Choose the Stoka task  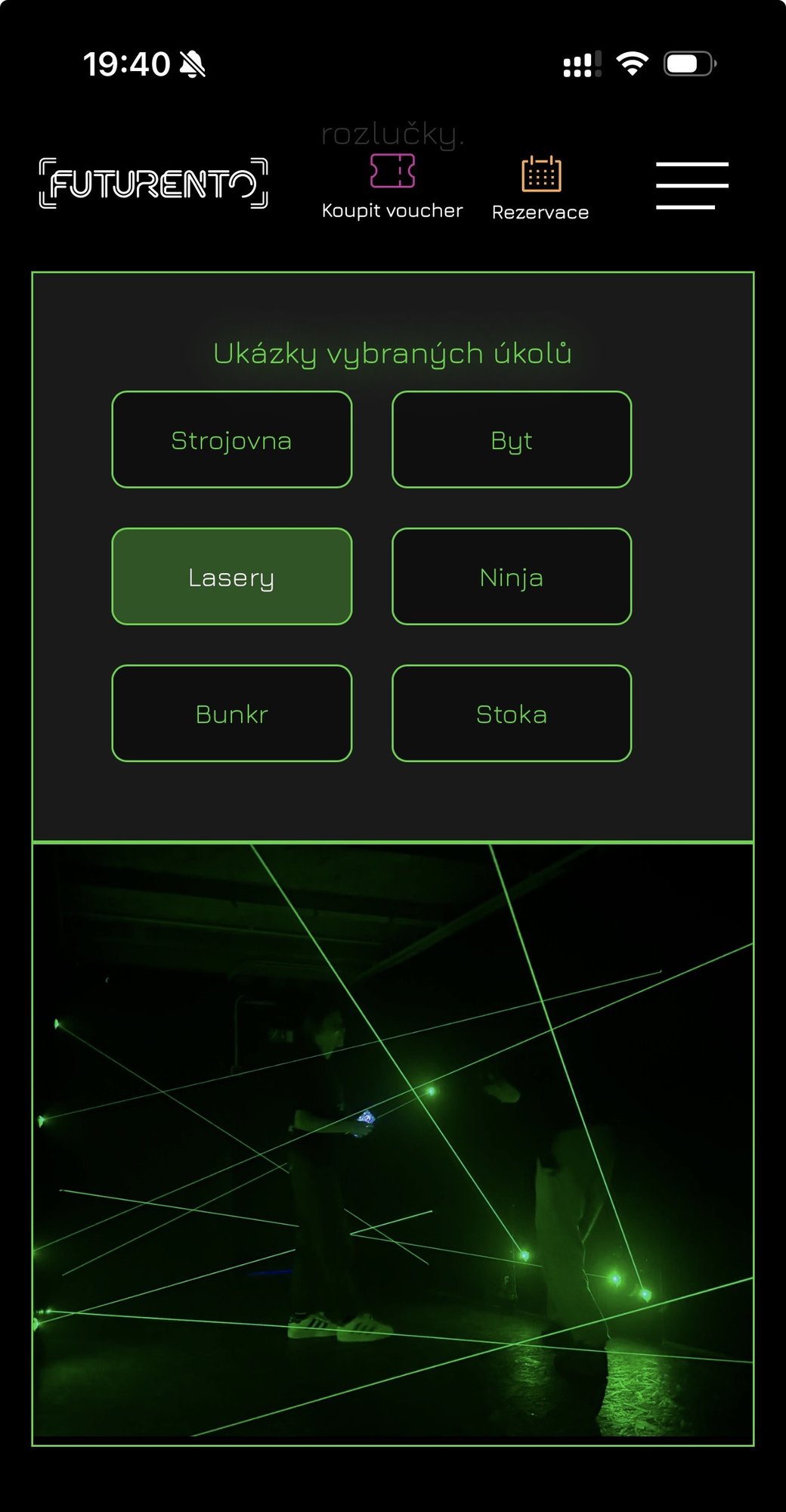[x=512, y=714]
